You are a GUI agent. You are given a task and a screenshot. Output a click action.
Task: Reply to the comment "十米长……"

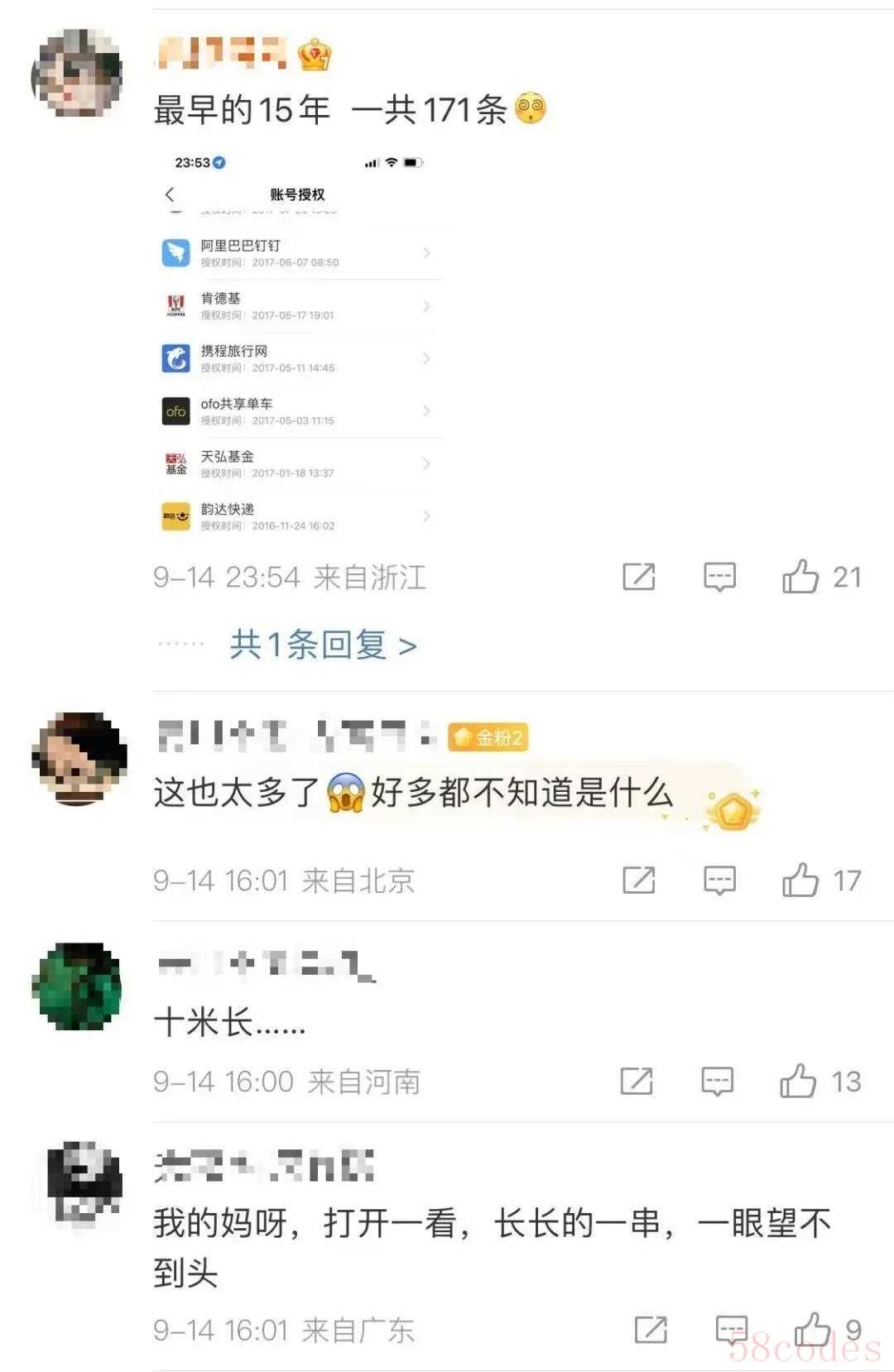pyautogui.click(x=717, y=1081)
